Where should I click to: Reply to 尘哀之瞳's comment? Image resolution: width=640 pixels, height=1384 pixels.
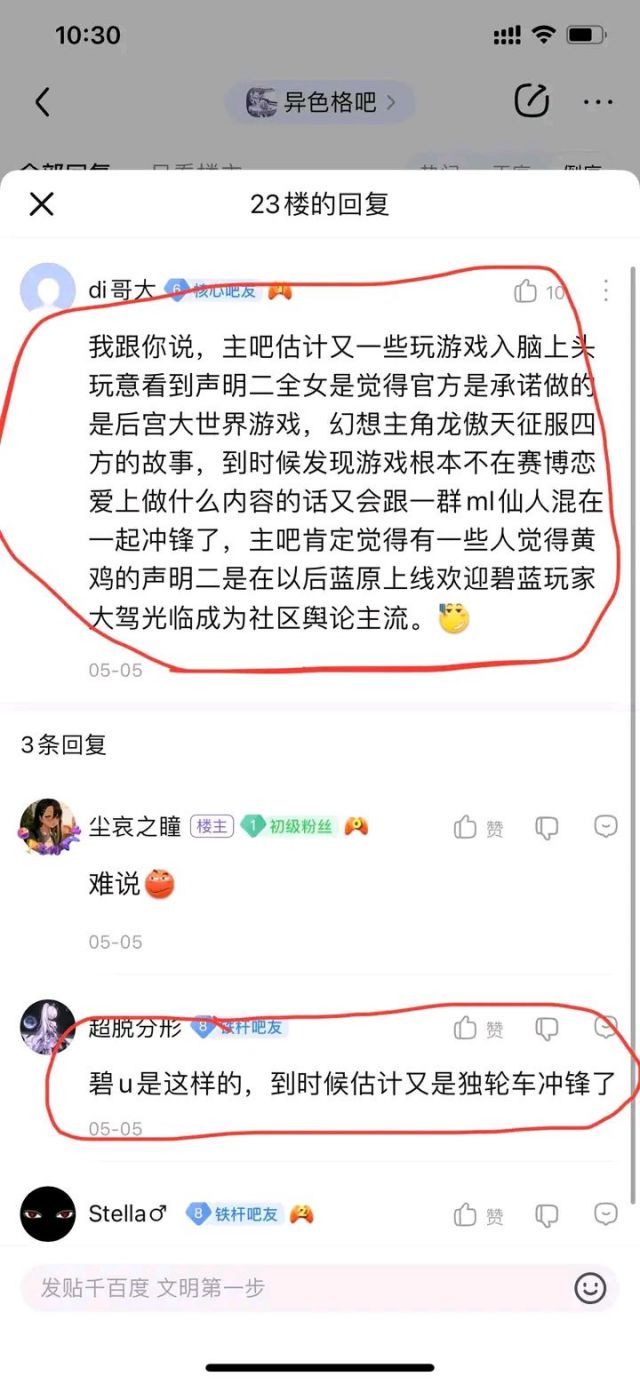pyautogui.click(x=606, y=827)
